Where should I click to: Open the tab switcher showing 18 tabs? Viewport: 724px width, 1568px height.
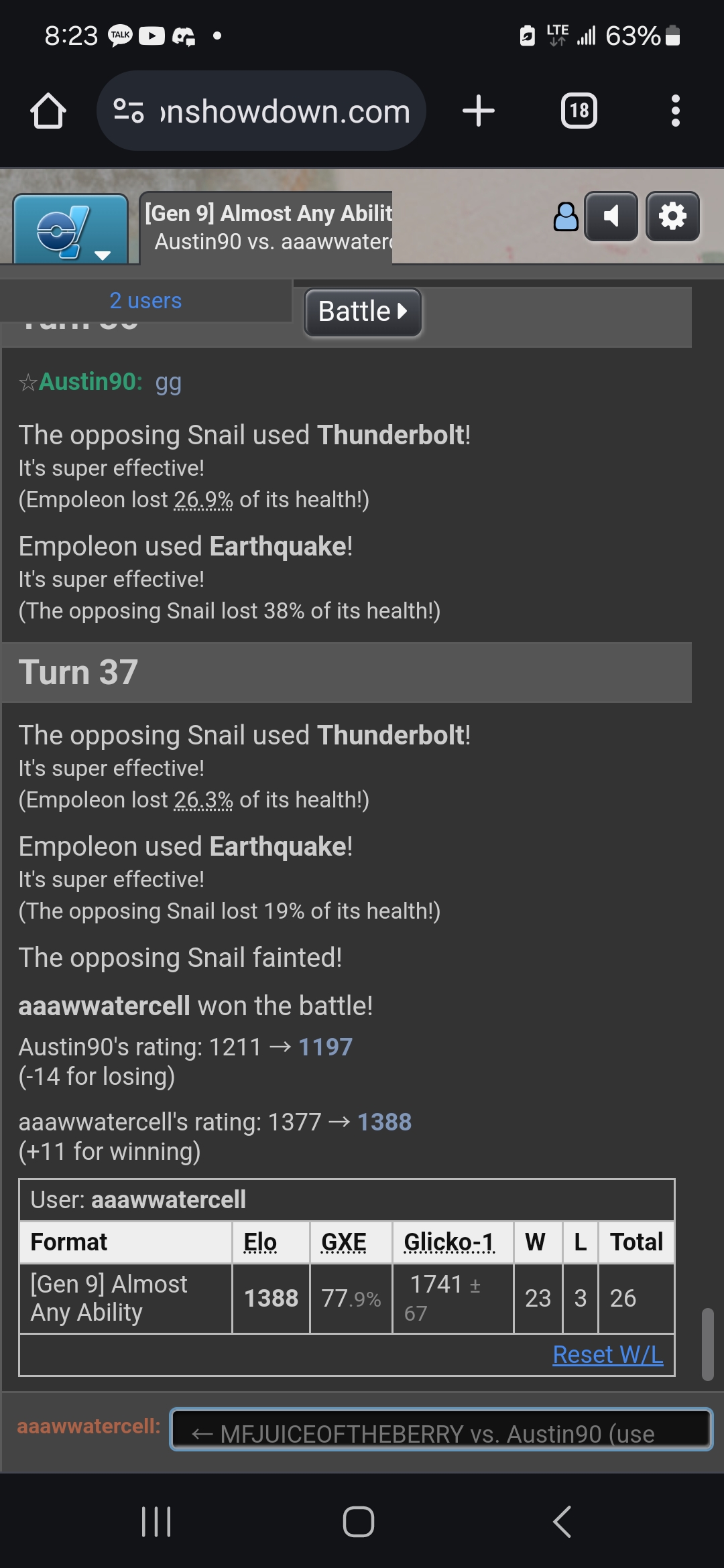tap(579, 111)
